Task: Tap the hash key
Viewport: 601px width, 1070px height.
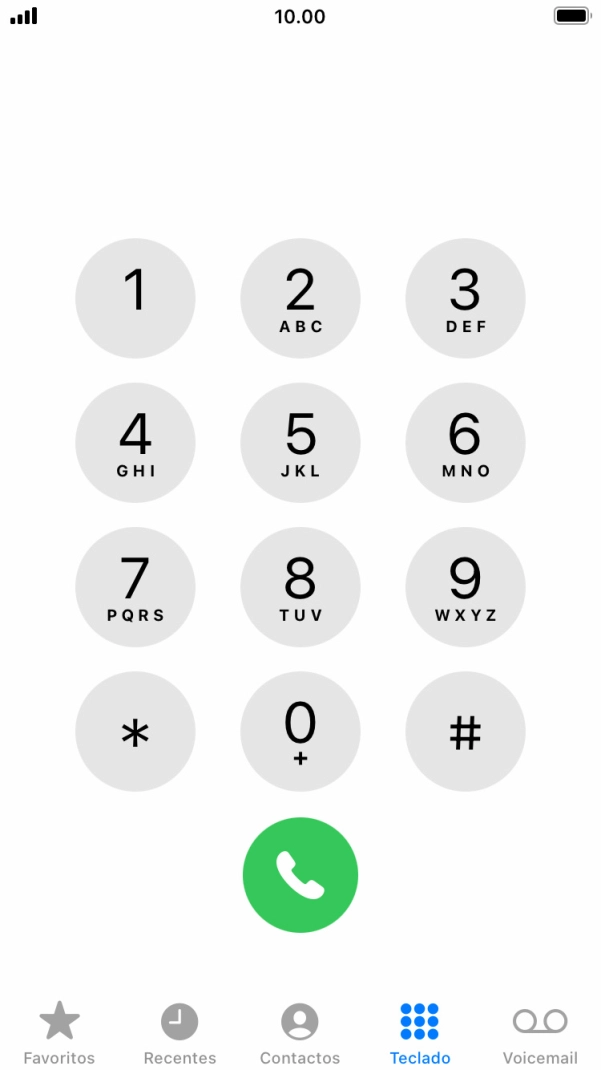Action: pos(465,732)
